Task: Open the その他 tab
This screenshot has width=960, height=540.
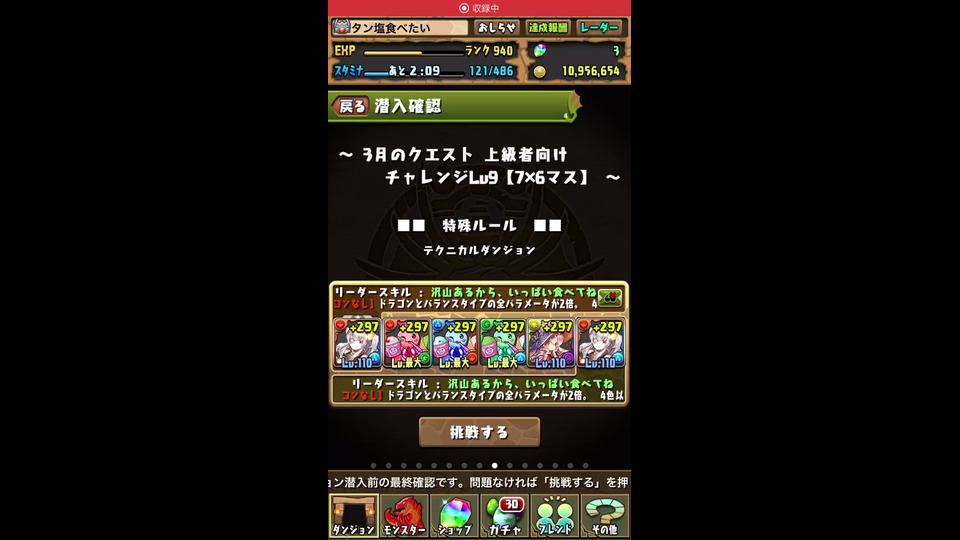Action: click(x=605, y=516)
